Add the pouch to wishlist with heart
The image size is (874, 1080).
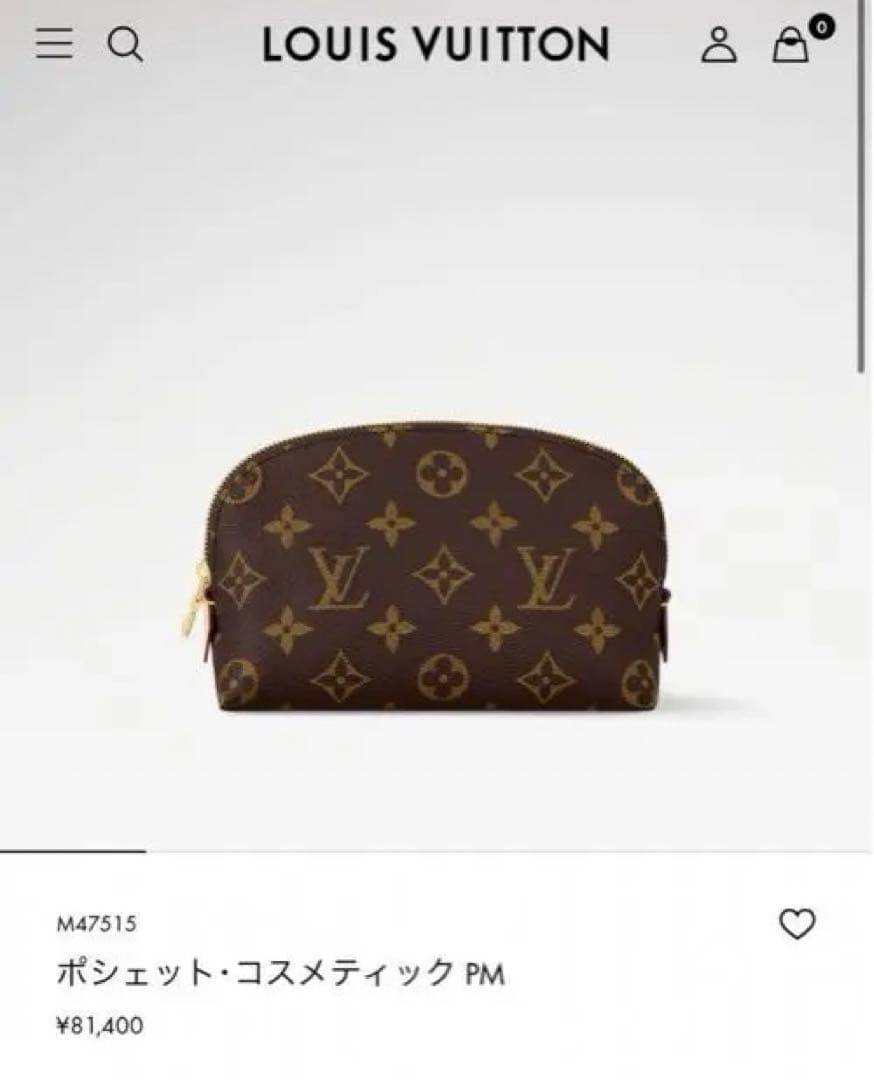[797, 925]
